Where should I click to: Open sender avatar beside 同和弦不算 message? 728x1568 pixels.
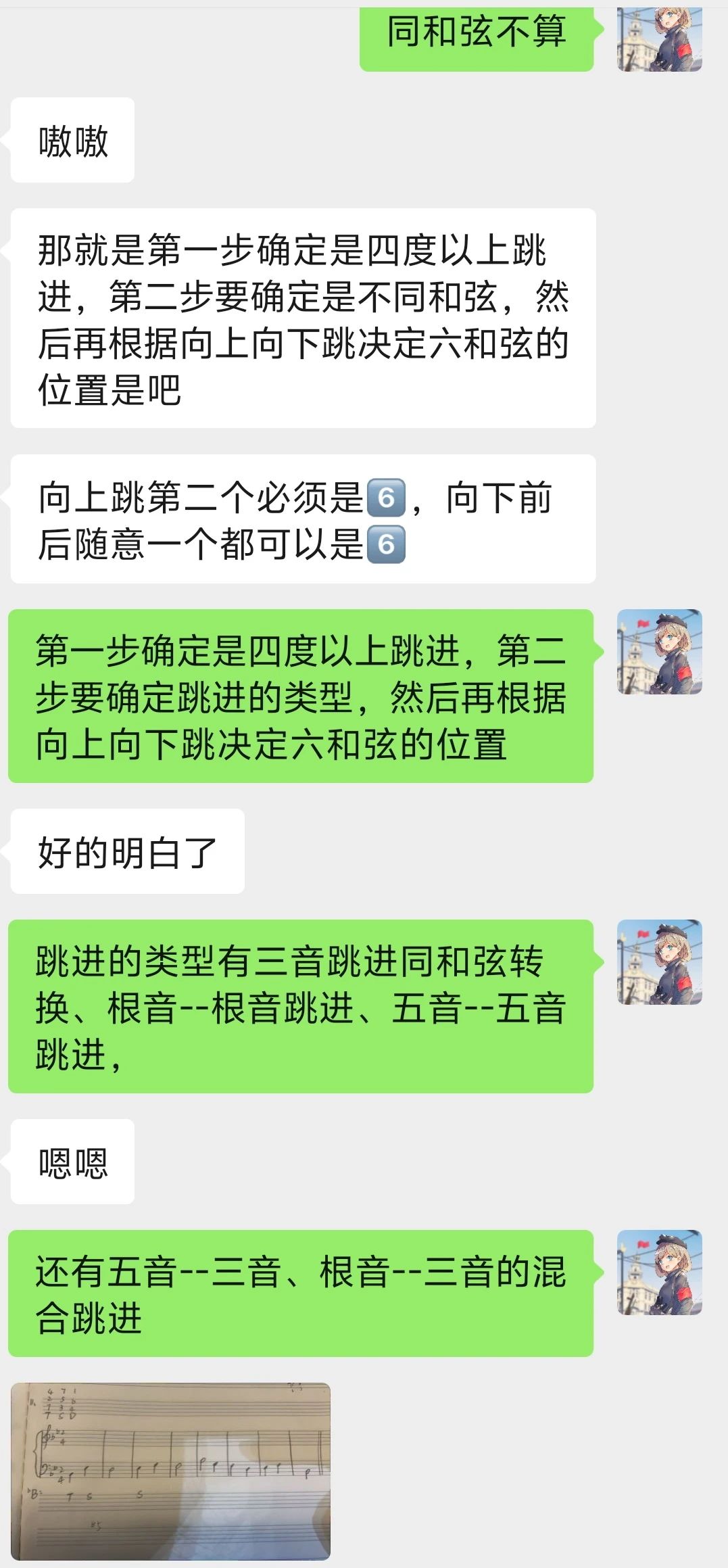coord(659,39)
